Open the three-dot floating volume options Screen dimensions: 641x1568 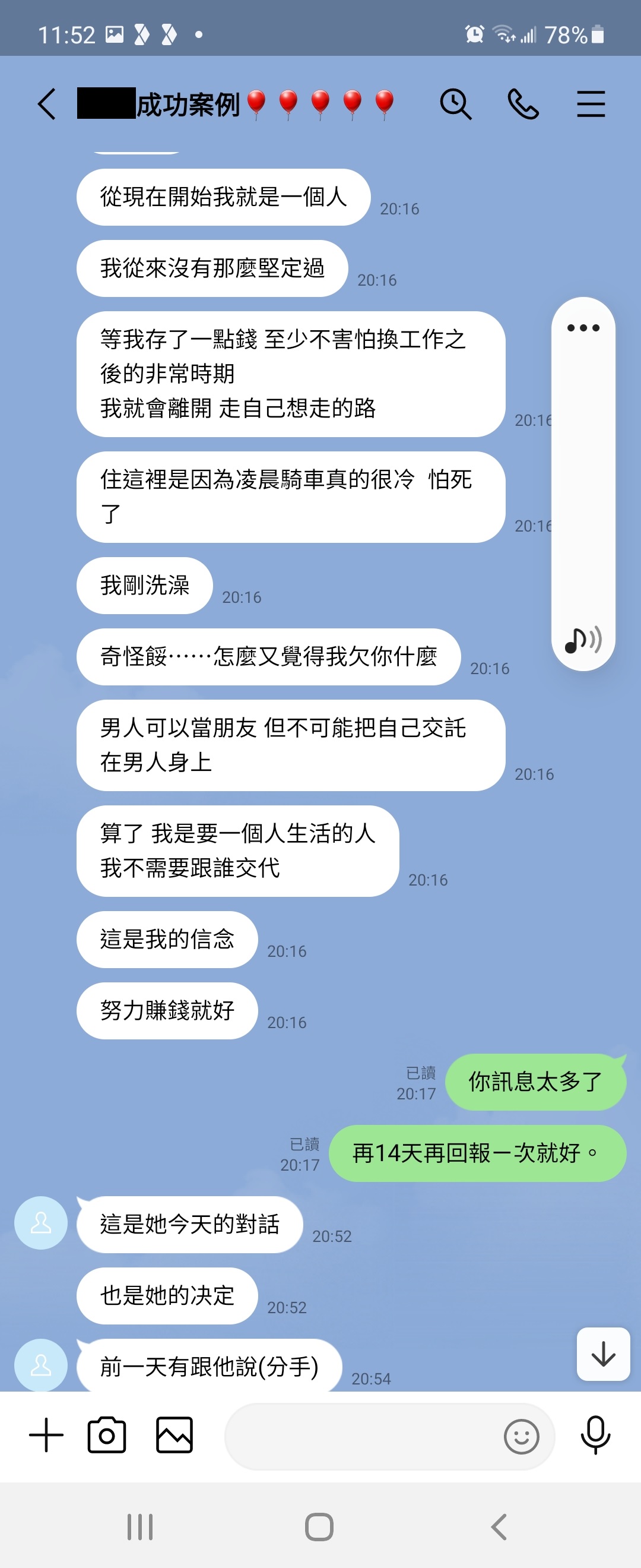[x=583, y=328]
